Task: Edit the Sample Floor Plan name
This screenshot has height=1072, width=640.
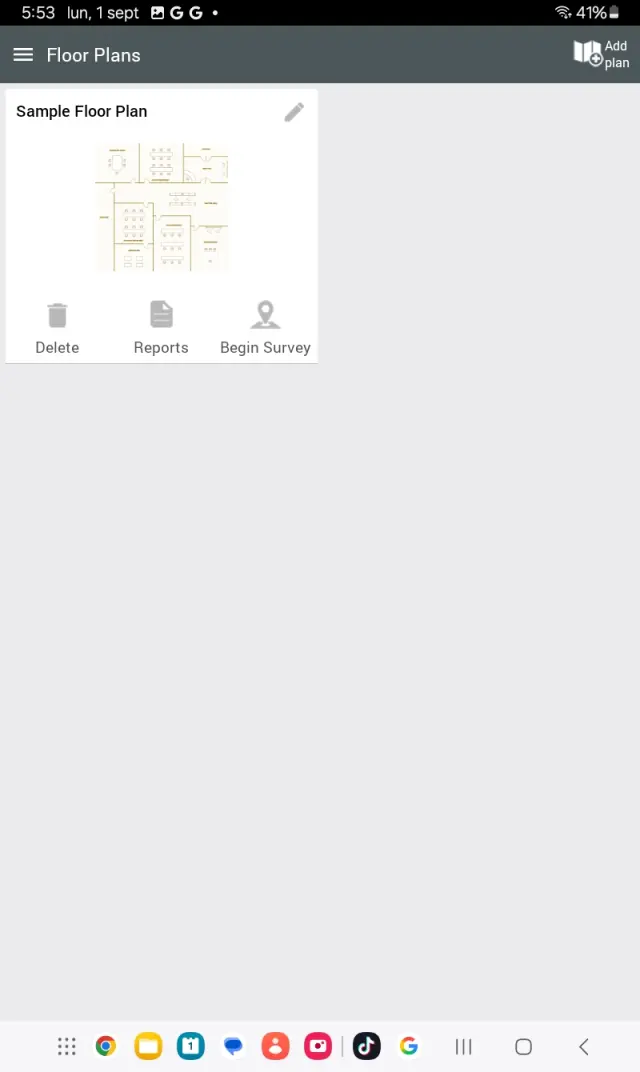Action: (294, 112)
